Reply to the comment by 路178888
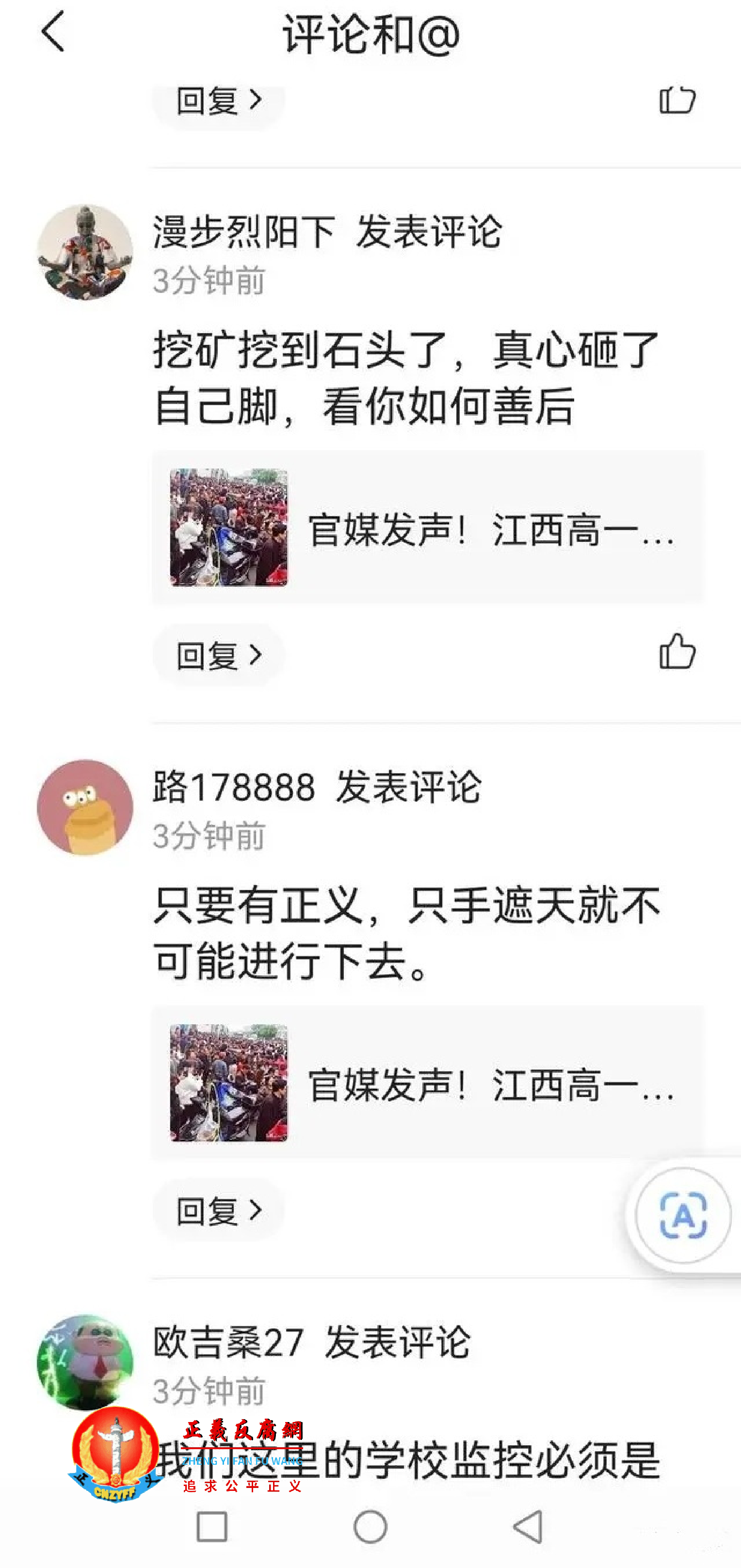 point(219,1211)
